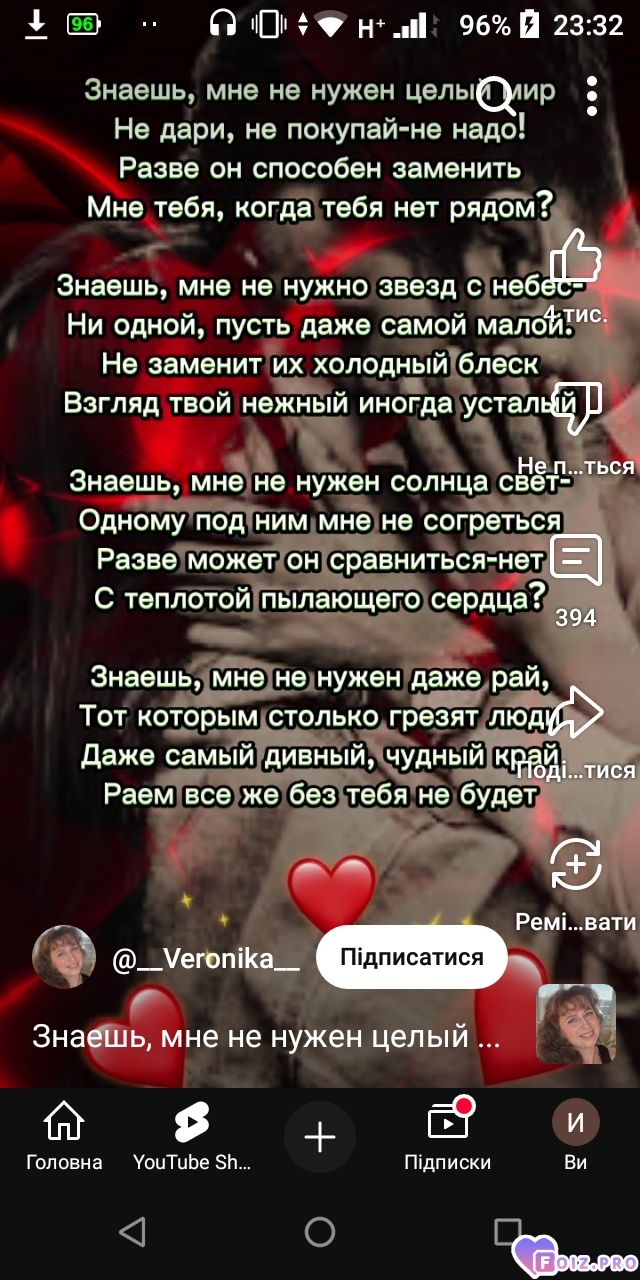Go to the Головна tab

(x=64, y=1136)
